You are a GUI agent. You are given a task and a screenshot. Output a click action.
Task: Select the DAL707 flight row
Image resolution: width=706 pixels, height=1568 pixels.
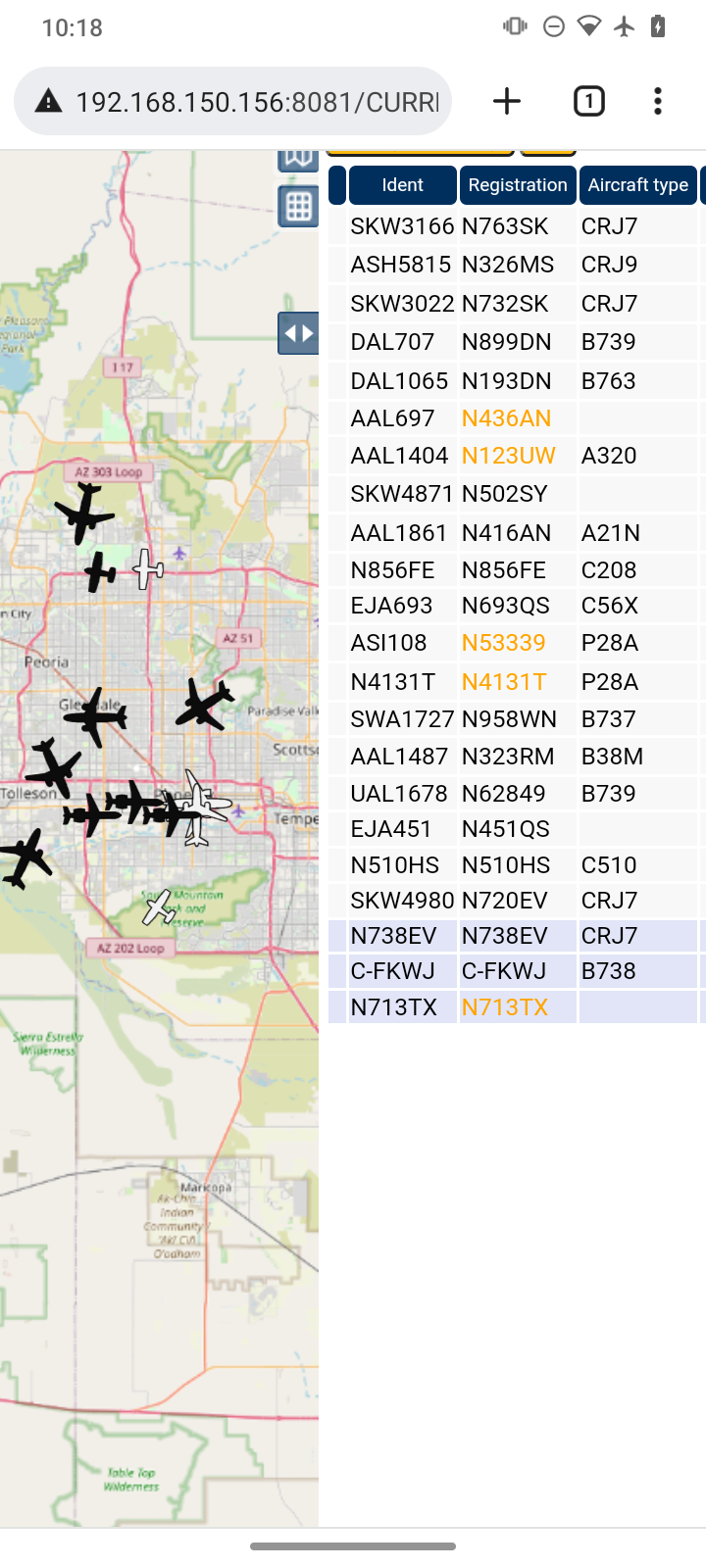(517, 342)
